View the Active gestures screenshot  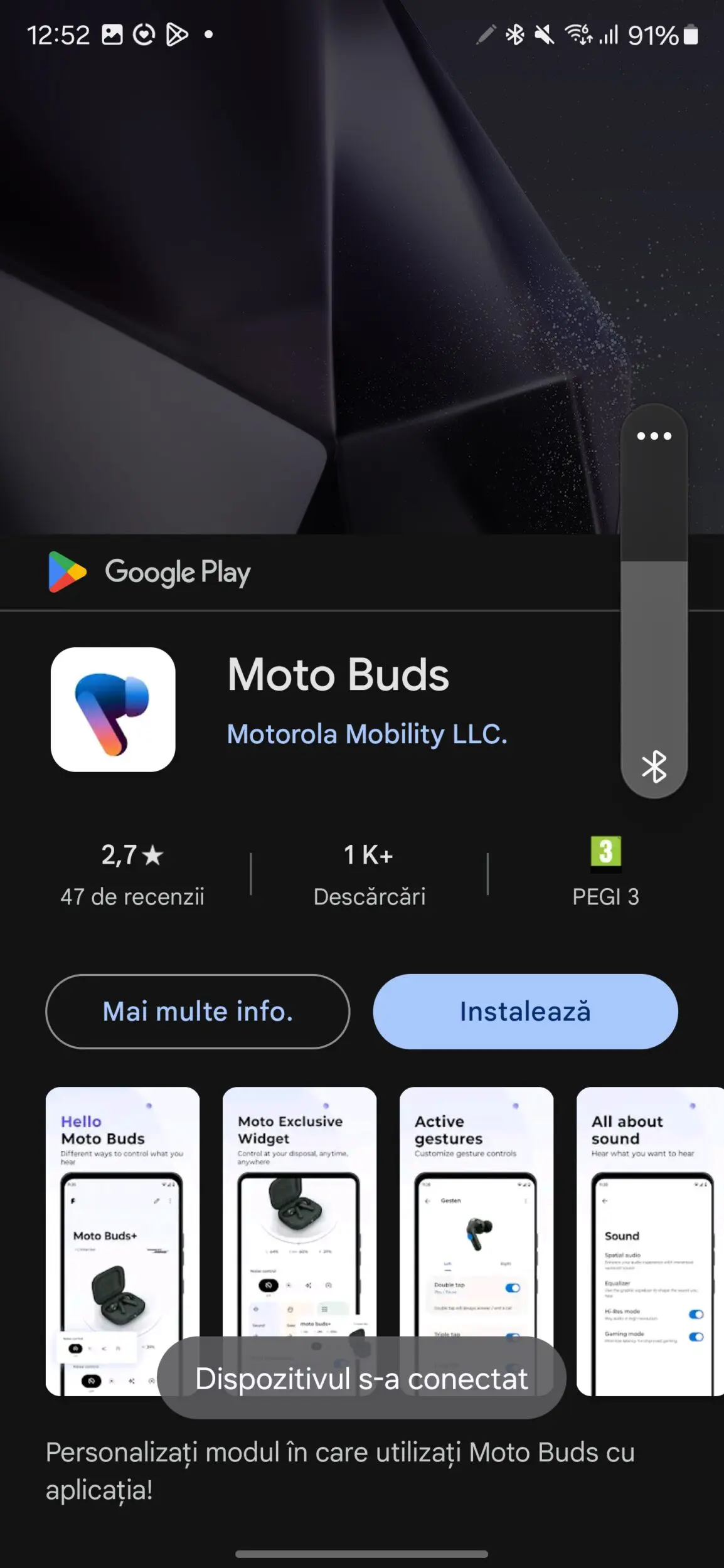click(x=477, y=1241)
